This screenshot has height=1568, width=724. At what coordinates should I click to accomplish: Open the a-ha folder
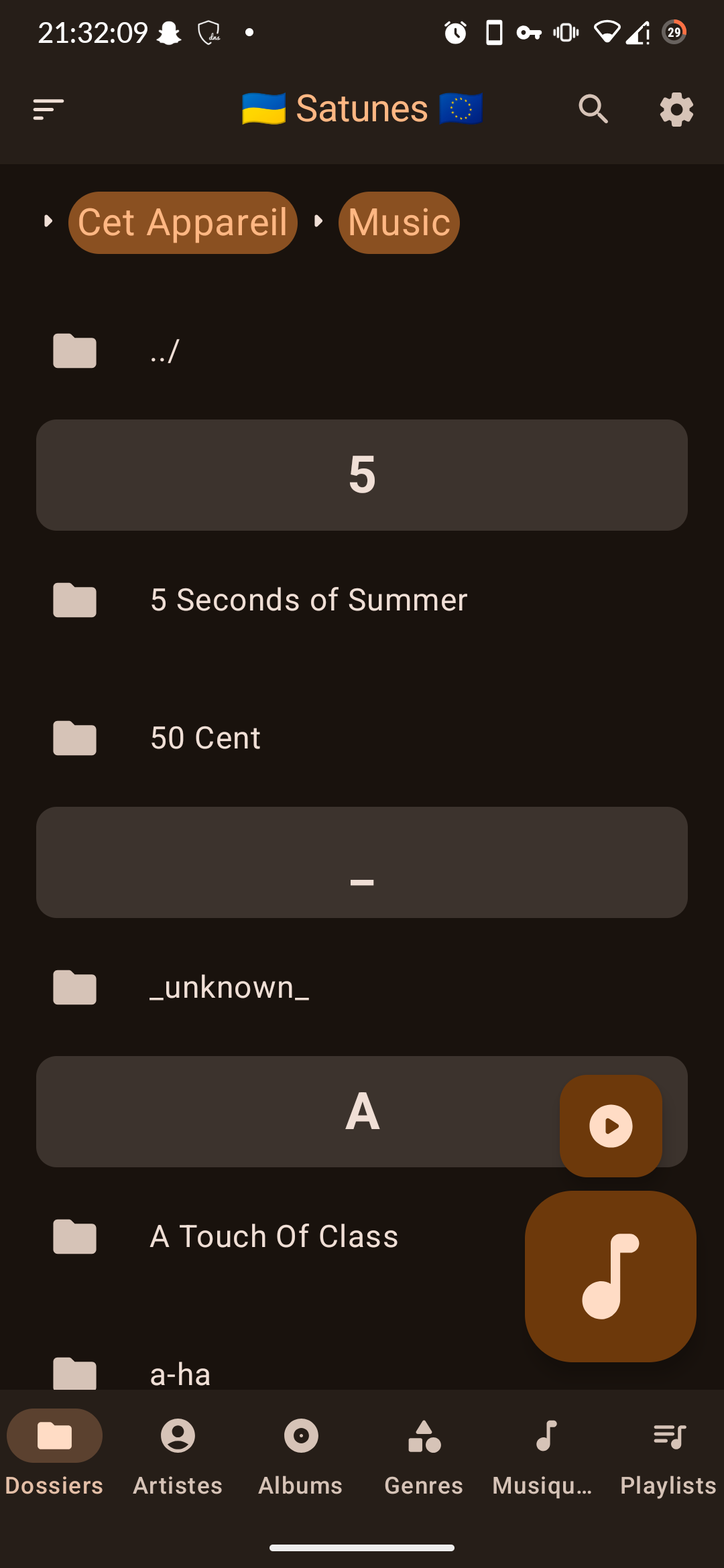[x=180, y=1372]
